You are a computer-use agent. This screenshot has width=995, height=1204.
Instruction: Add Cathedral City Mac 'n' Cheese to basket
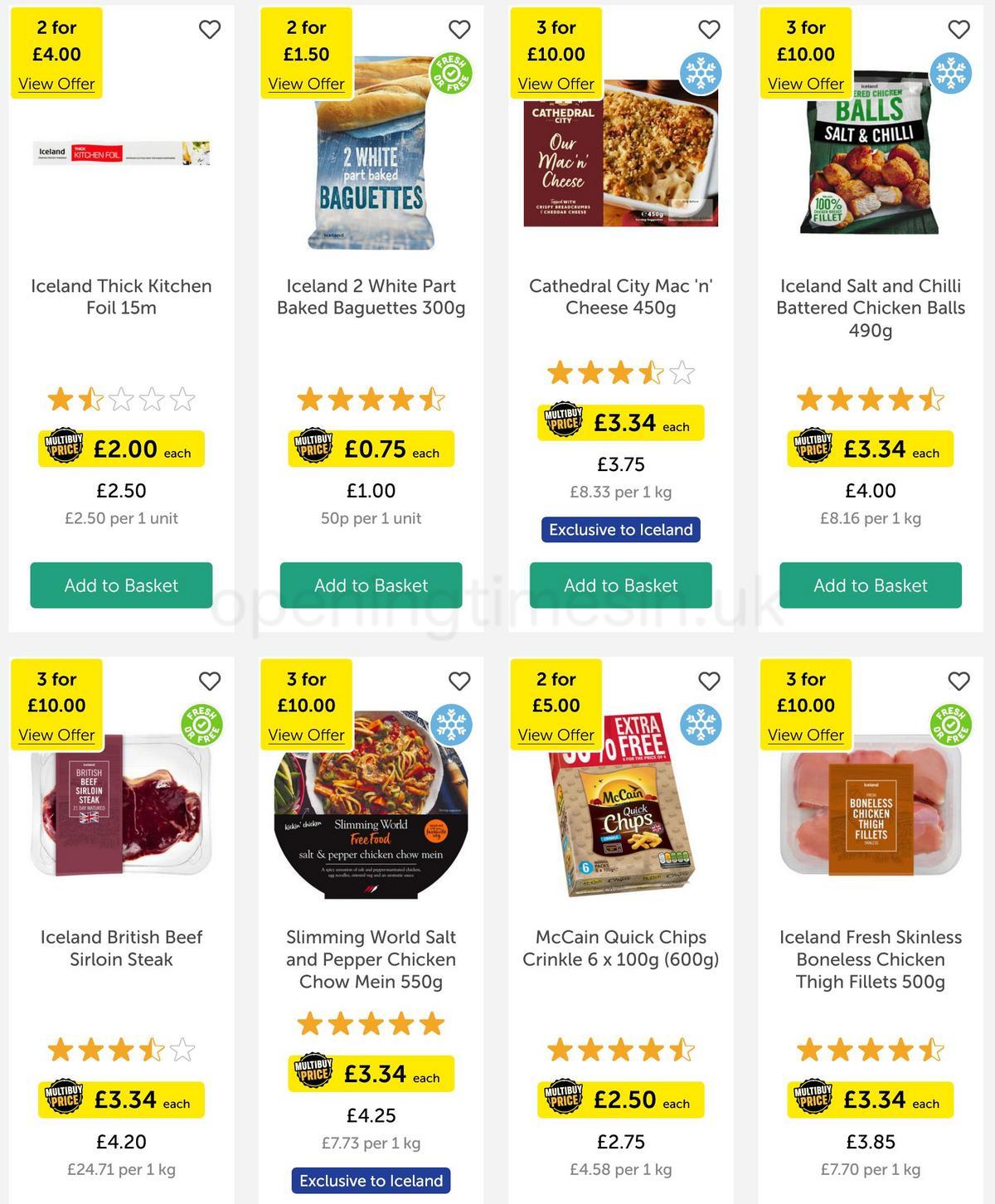coord(620,585)
